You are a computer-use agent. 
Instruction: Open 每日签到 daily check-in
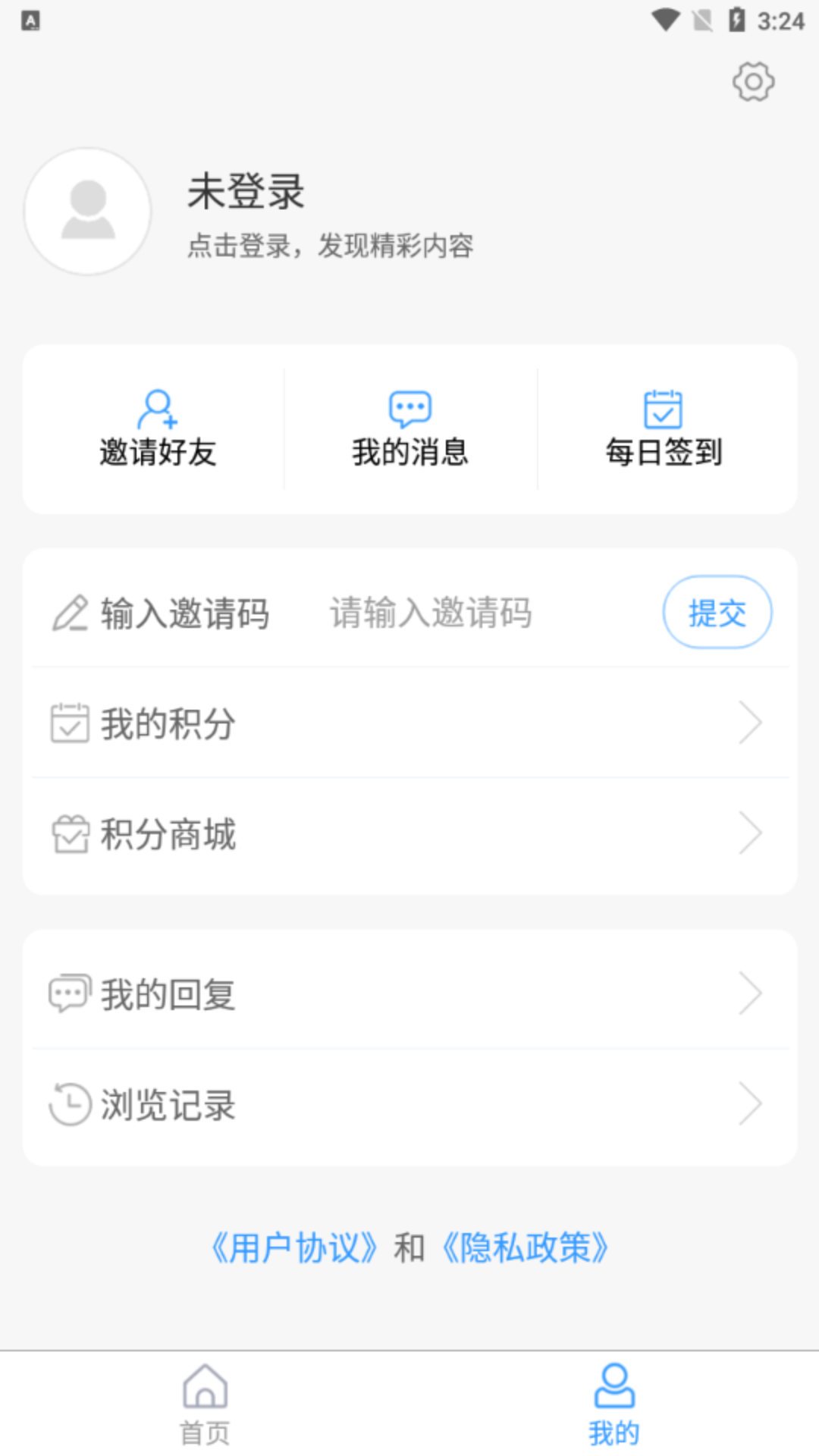pos(664,430)
